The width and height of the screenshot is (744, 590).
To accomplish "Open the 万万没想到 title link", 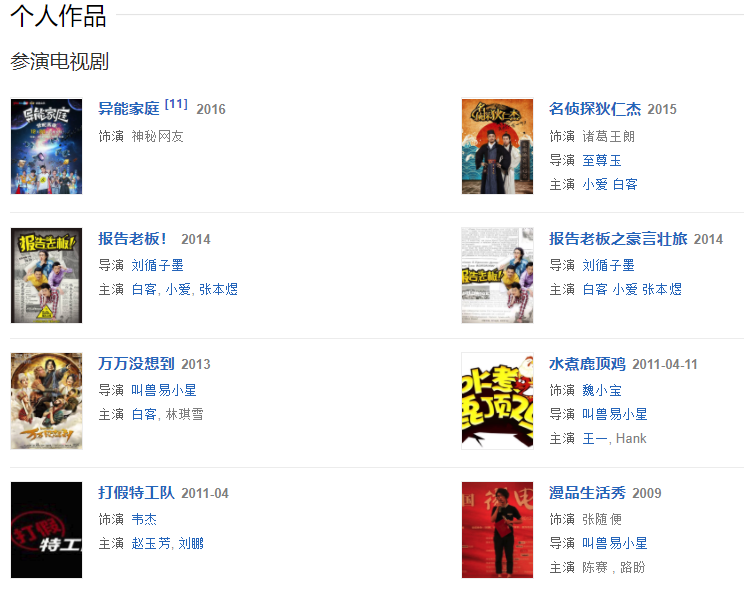I will (135, 364).
